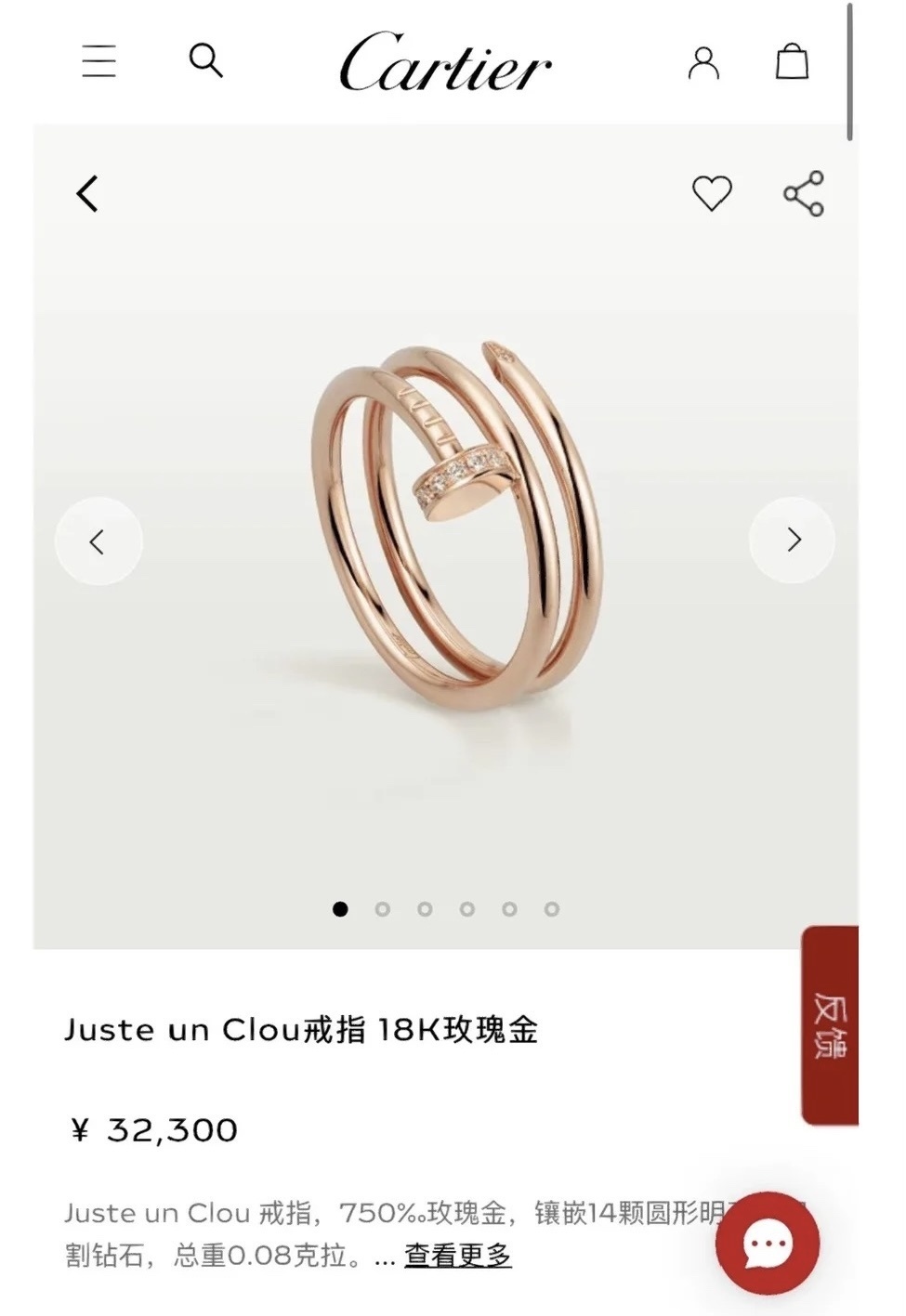The image size is (906, 1316).
Task: Open the account profile icon
Action: tap(703, 62)
